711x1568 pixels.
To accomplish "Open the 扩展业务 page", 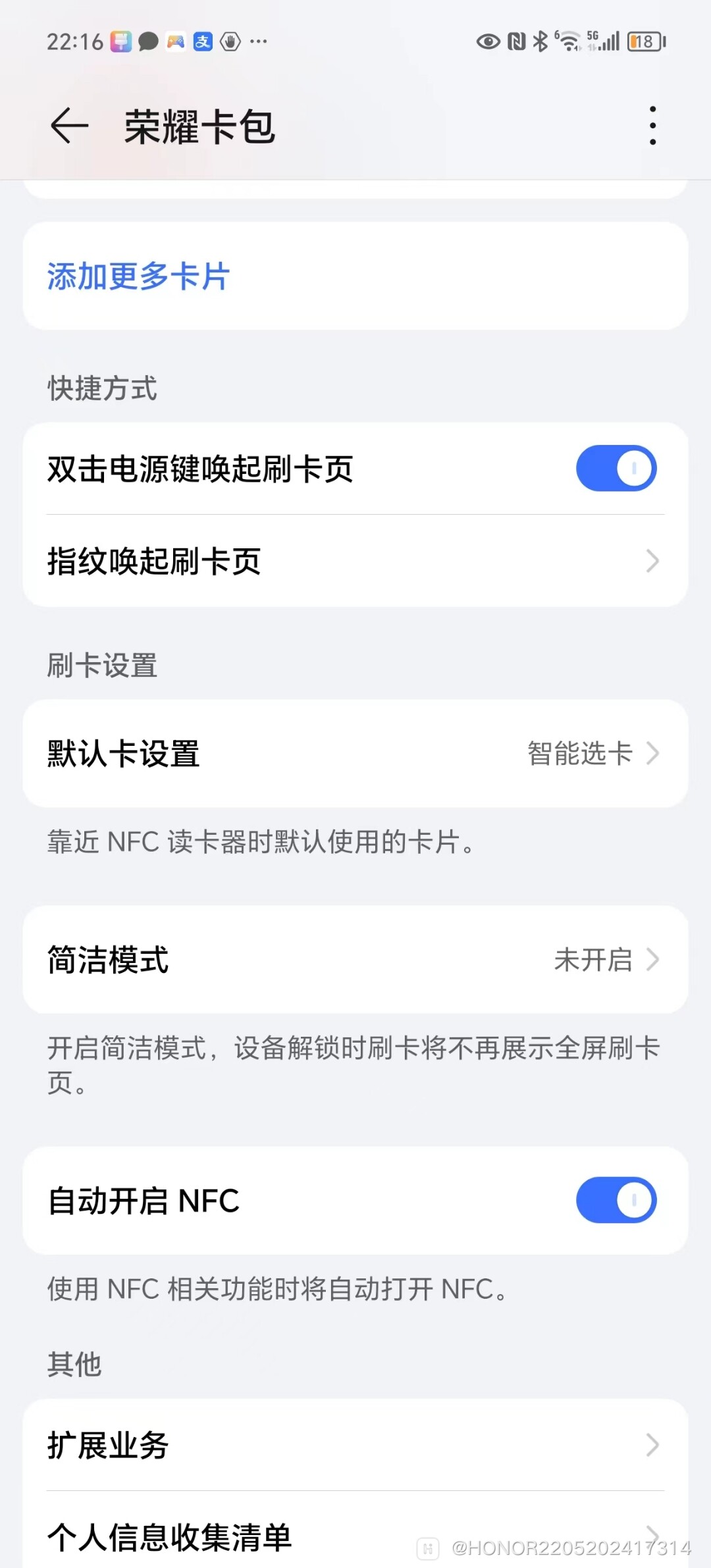I will pyautogui.click(x=355, y=1446).
